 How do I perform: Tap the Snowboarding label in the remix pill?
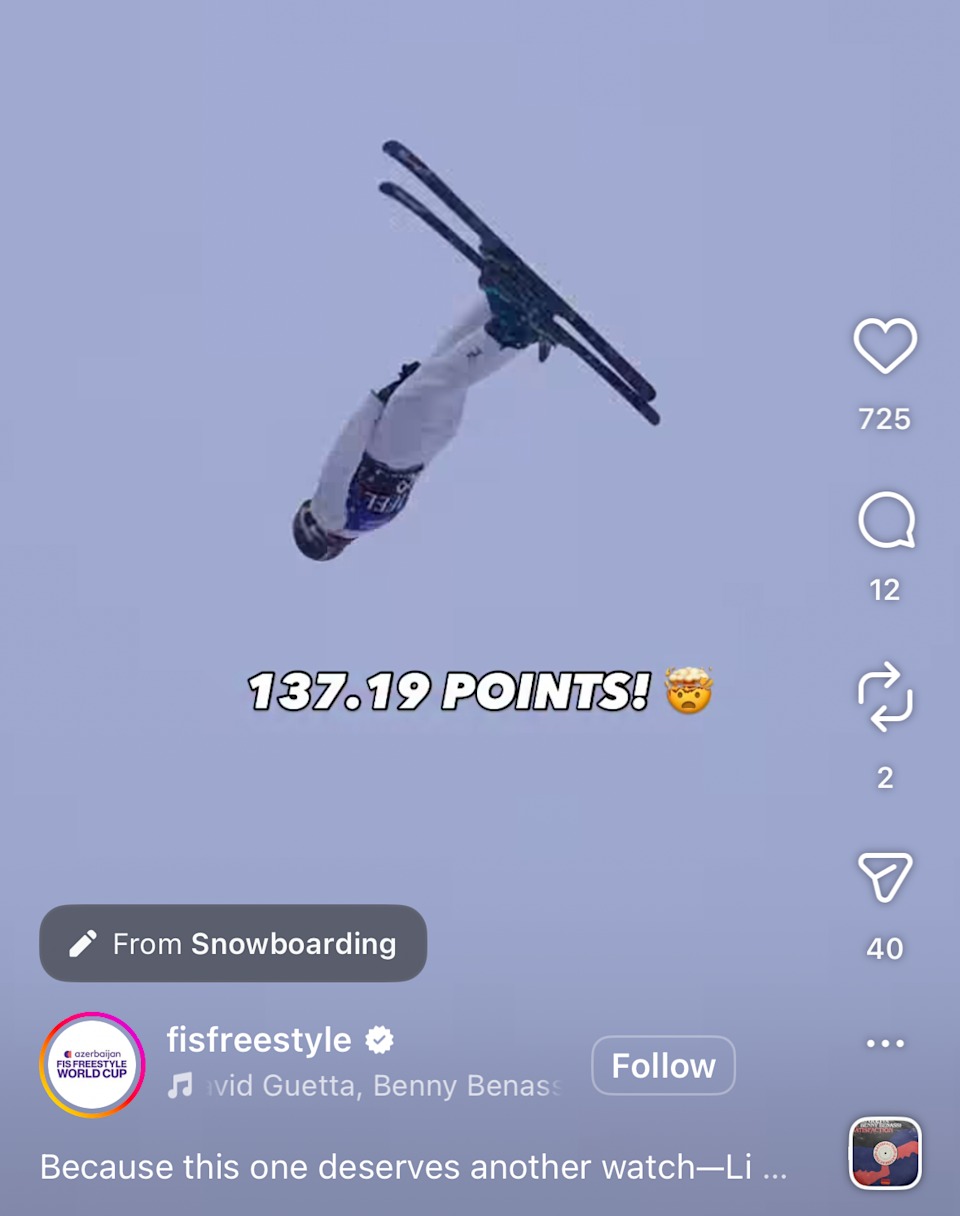point(295,943)
